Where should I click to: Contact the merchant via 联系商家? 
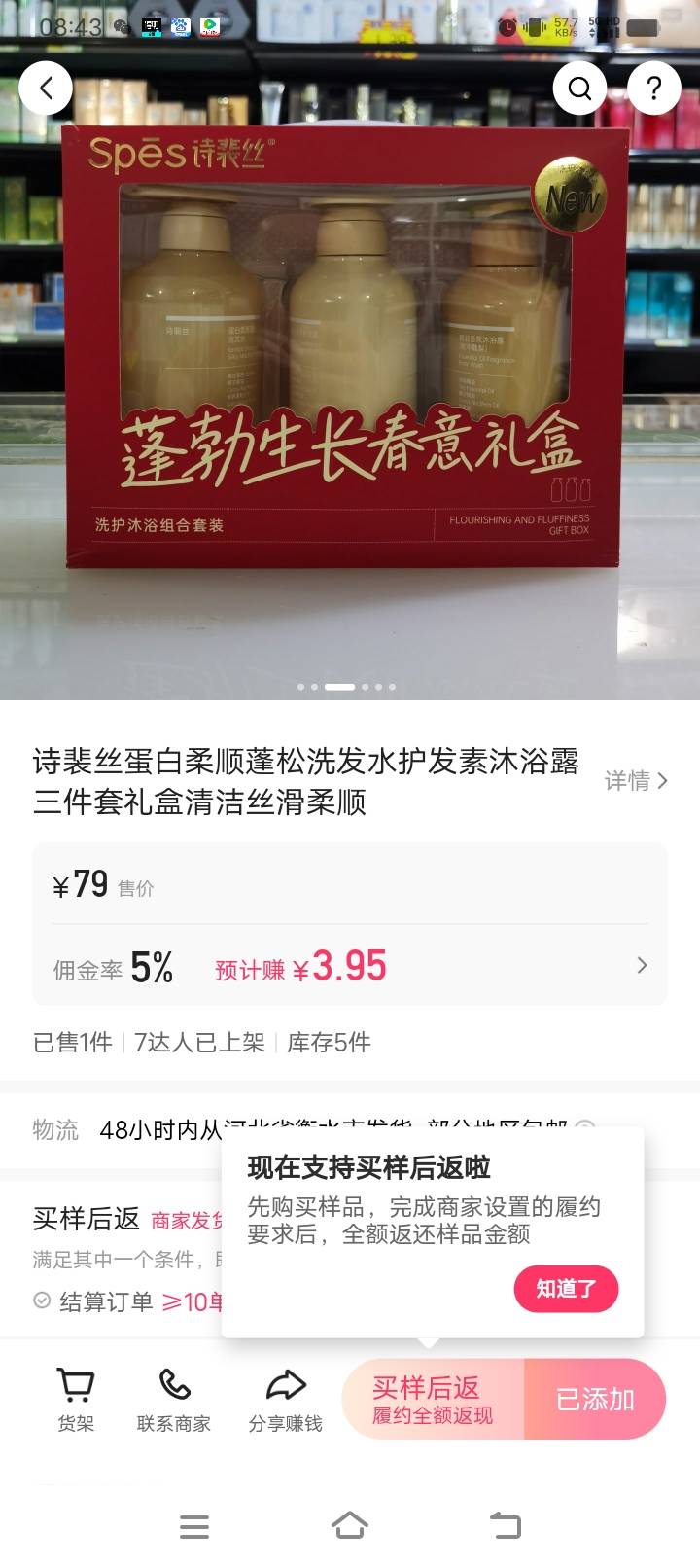[174, 1399]
